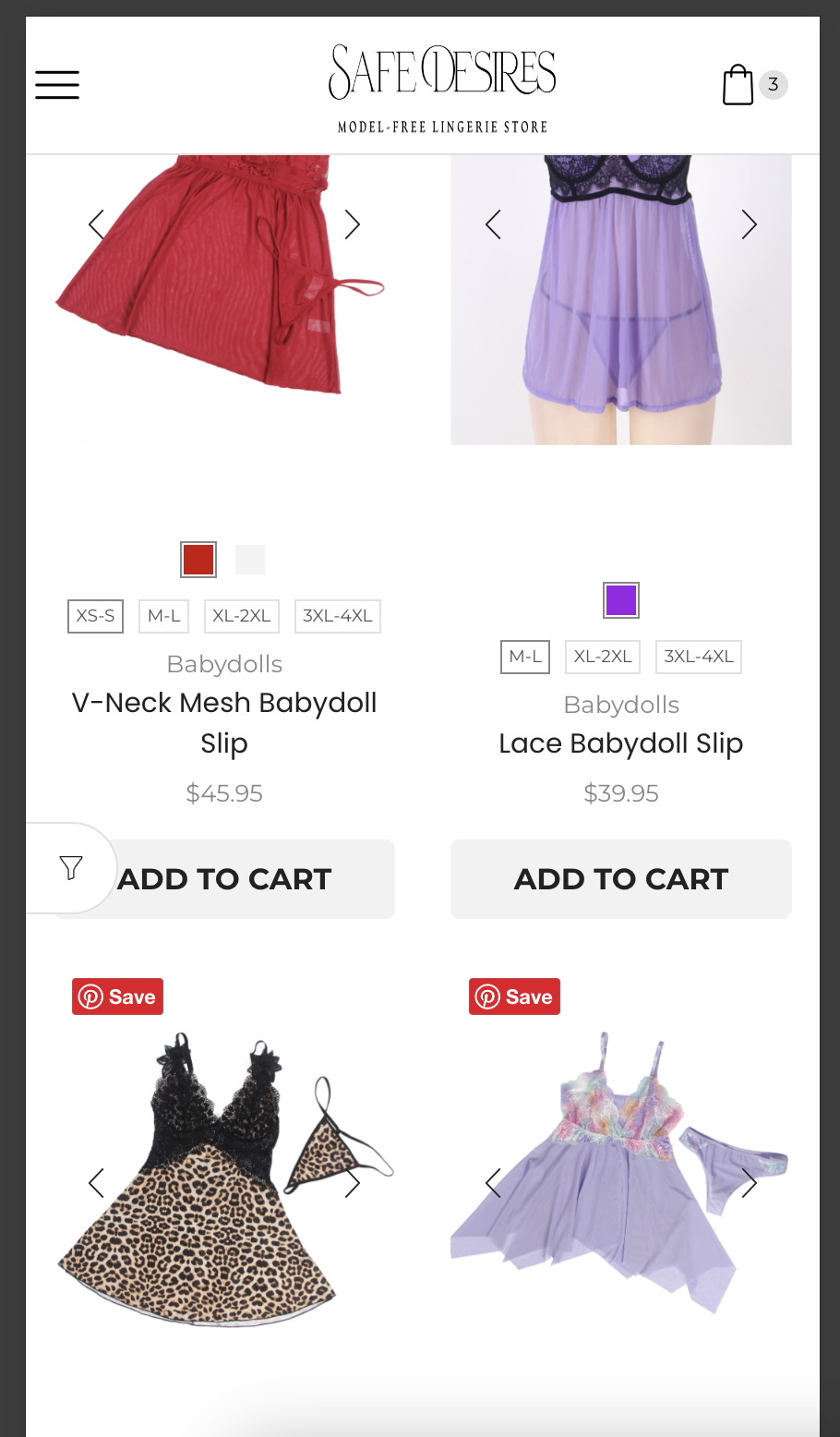Show previous image of Lace Babydoll Slip
This screenshot has height=1437, width=840.
(494, 224)
